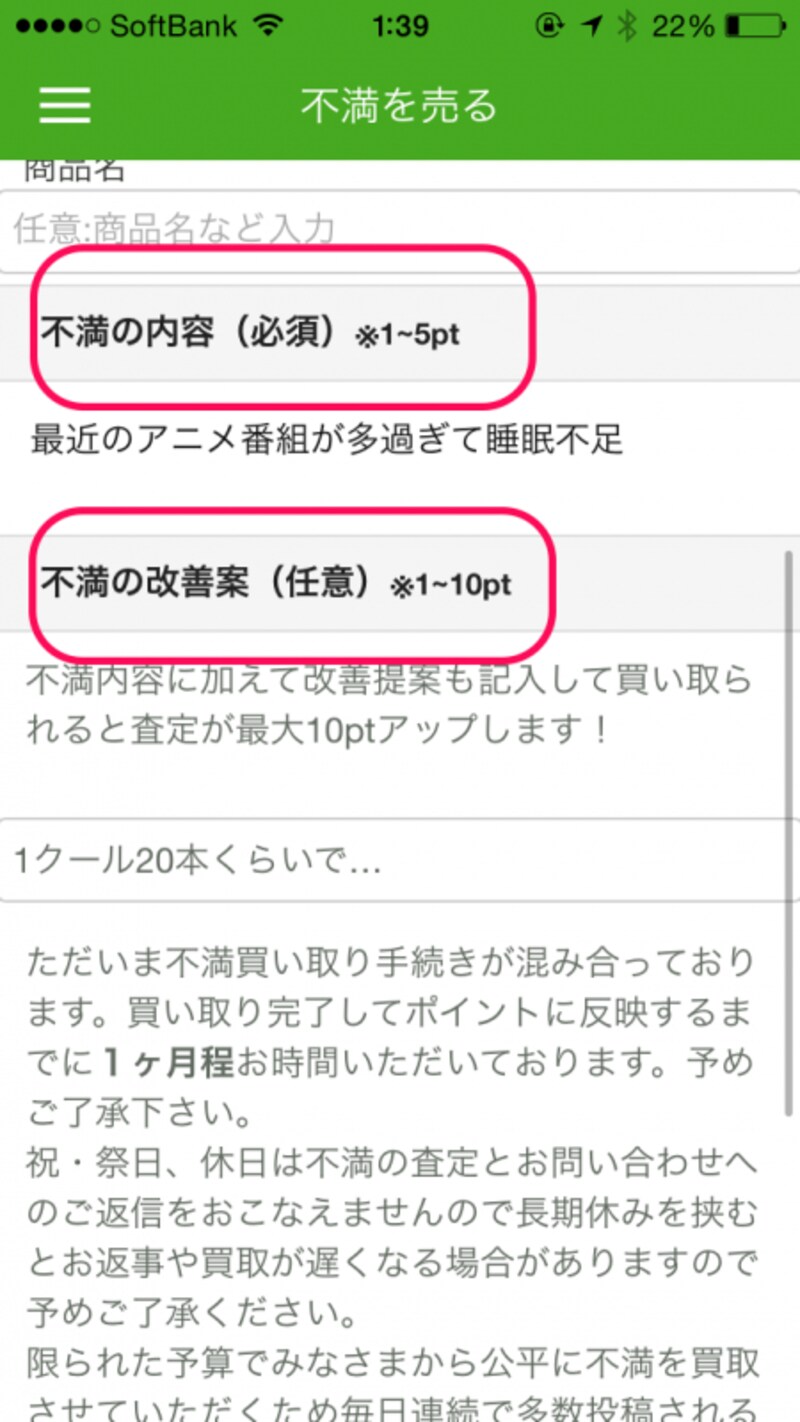Viewport: 800px width, 1422px height.
Task: Open the hamburger drawer menu
Action: (x=65, y=105)
